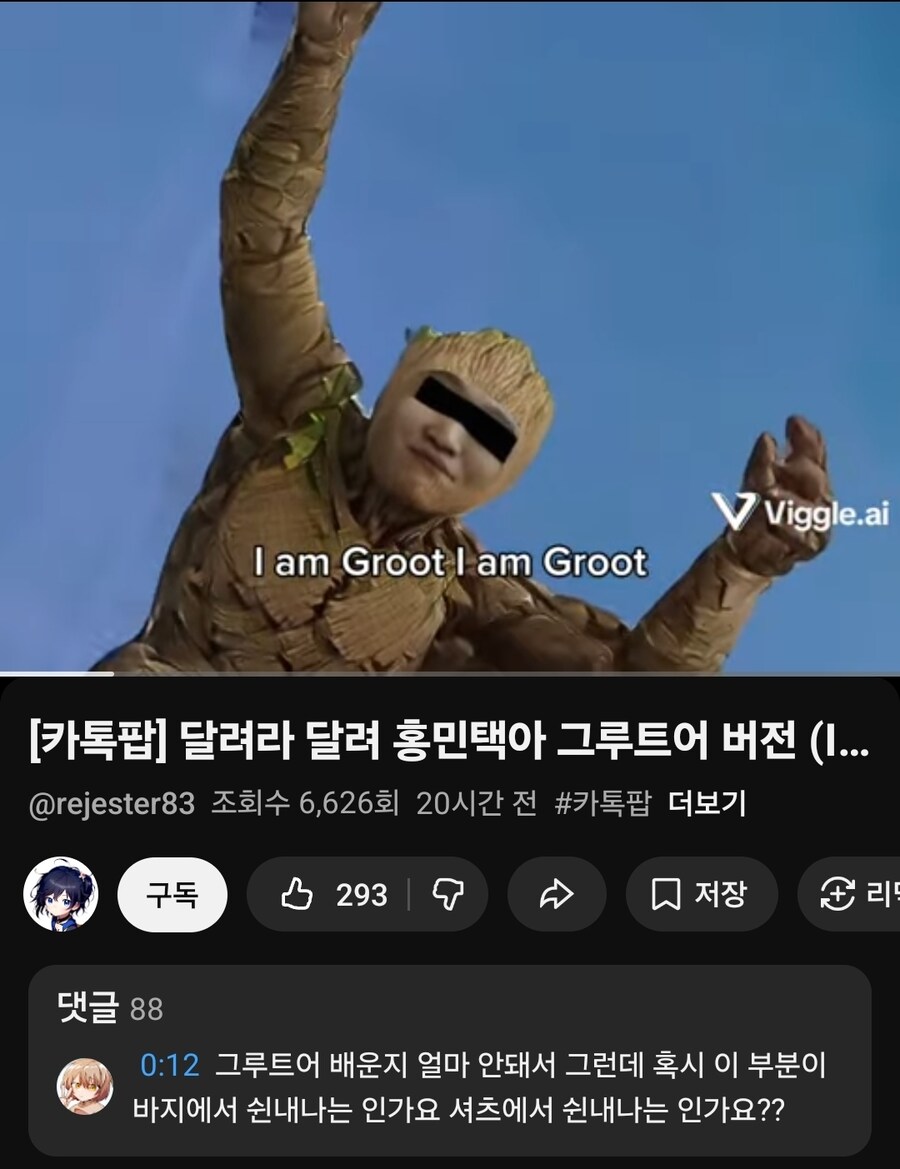Viewport: 900px width, 1169px height.
Task: Tap the 저장 save button
Action: [x=700, y=896]
